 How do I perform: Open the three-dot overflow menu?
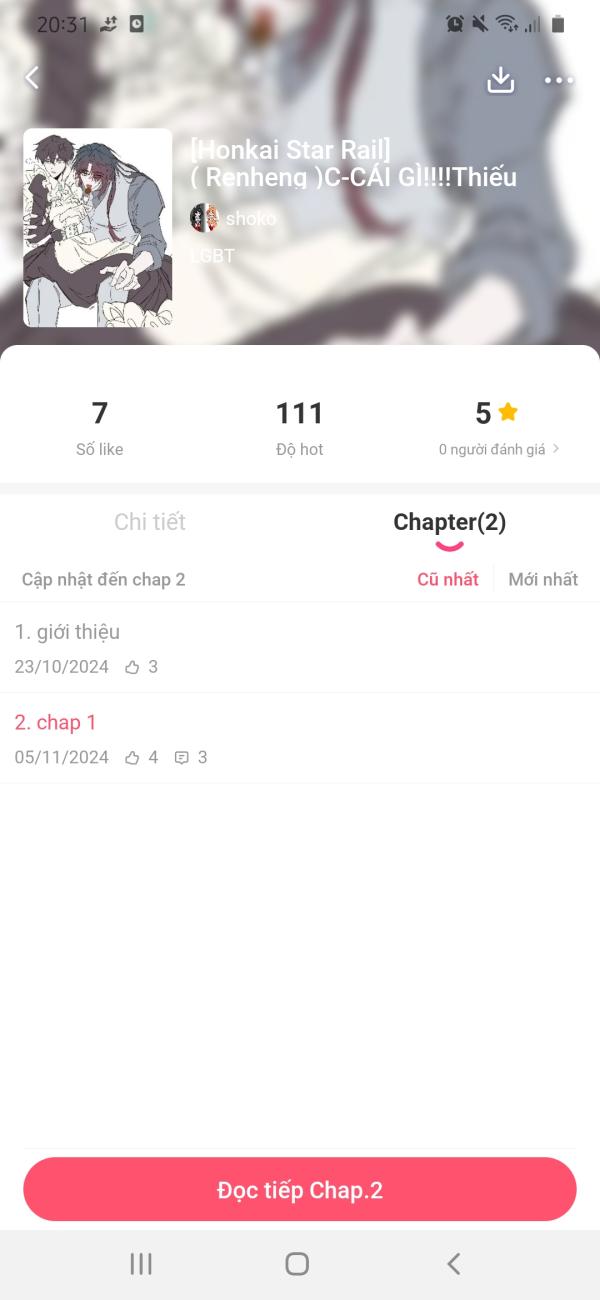(558, 80)
